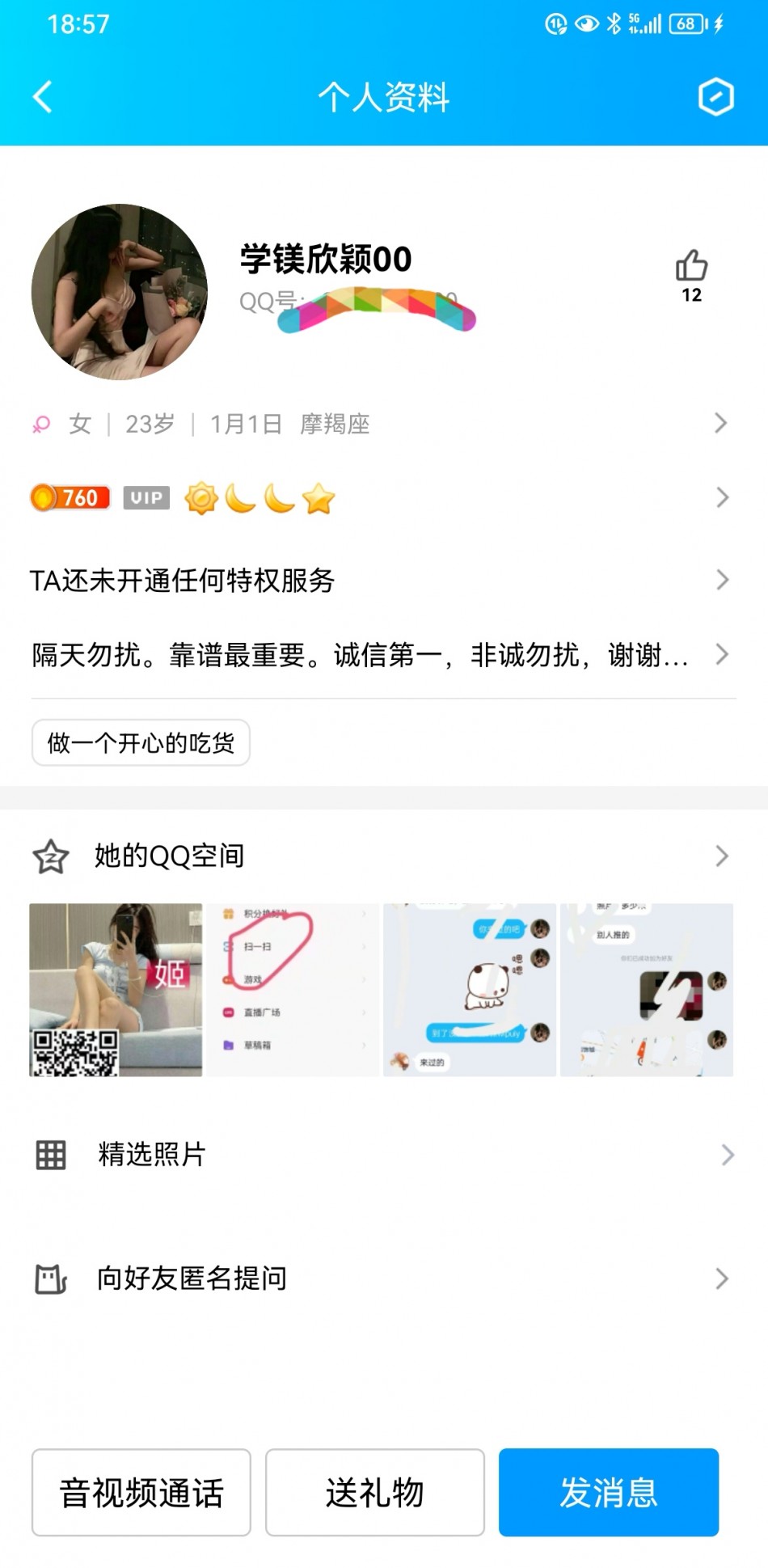Open the TA还未开通任何特权服务 row
Image resolution: width=768 pixels, height=1568 pixels.
380,580
